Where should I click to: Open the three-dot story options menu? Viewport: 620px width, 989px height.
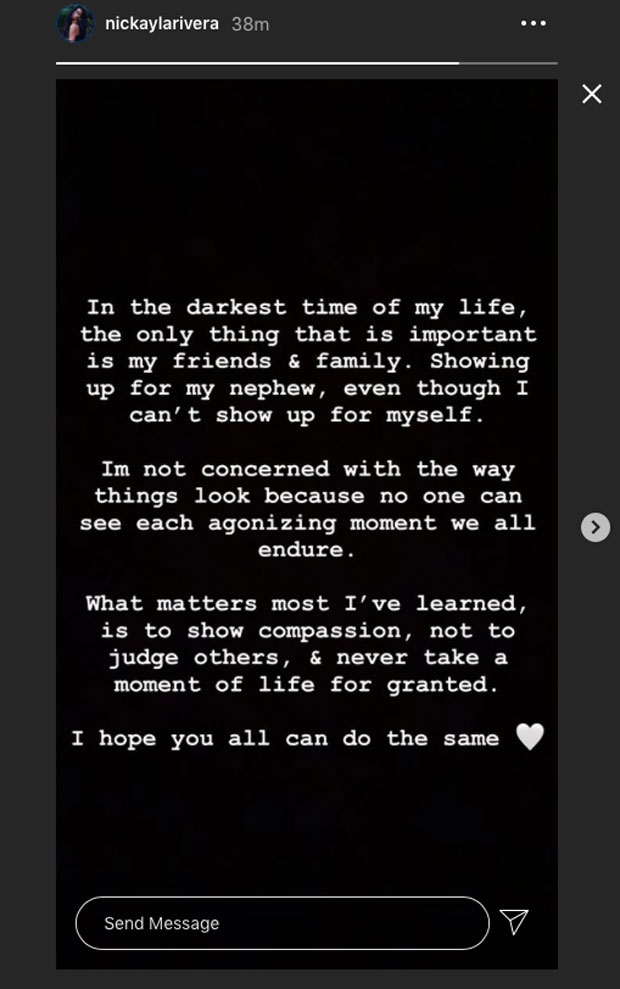pos(534,23)
